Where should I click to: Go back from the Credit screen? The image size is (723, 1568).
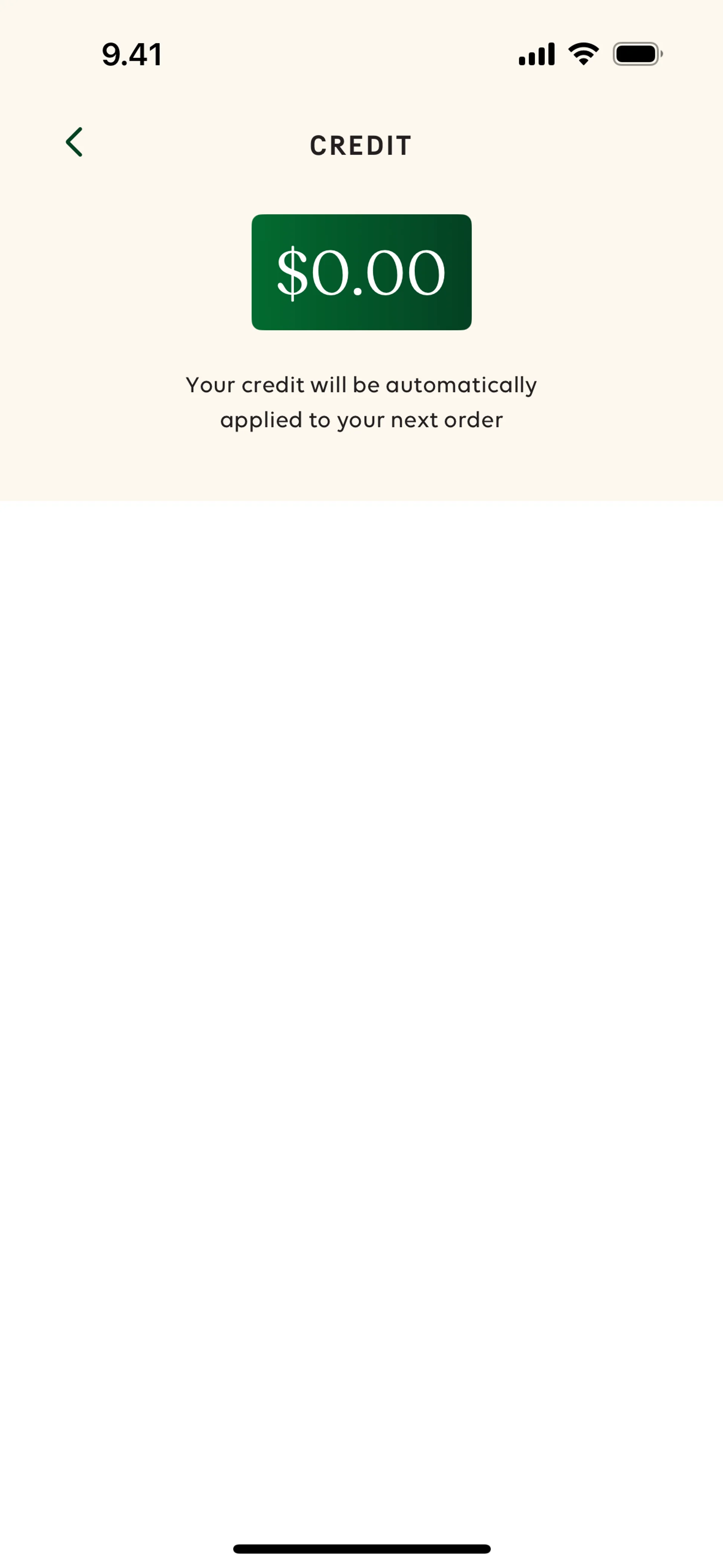74,142
